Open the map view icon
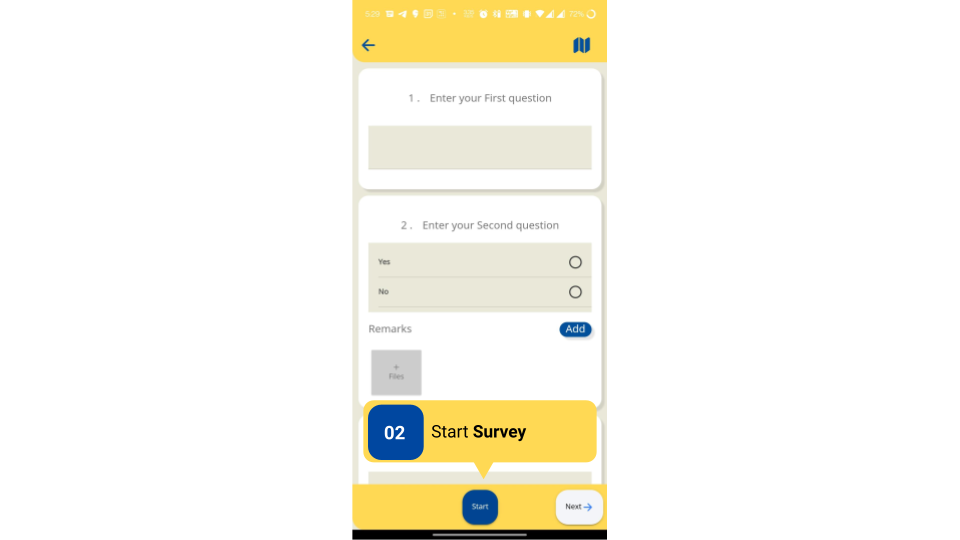960x540 pixels. 581,45
